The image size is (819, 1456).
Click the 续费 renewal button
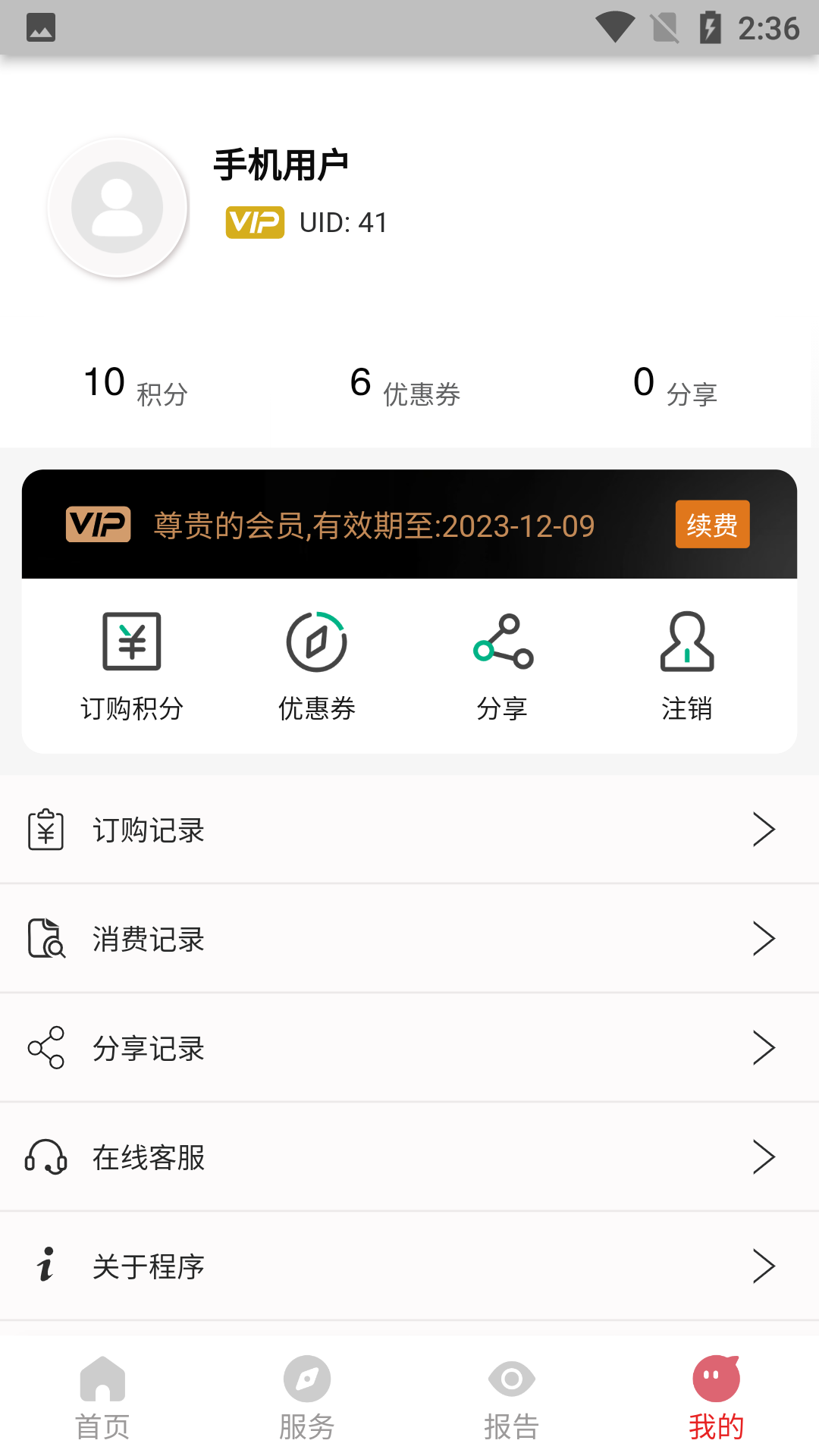[711, 524]
